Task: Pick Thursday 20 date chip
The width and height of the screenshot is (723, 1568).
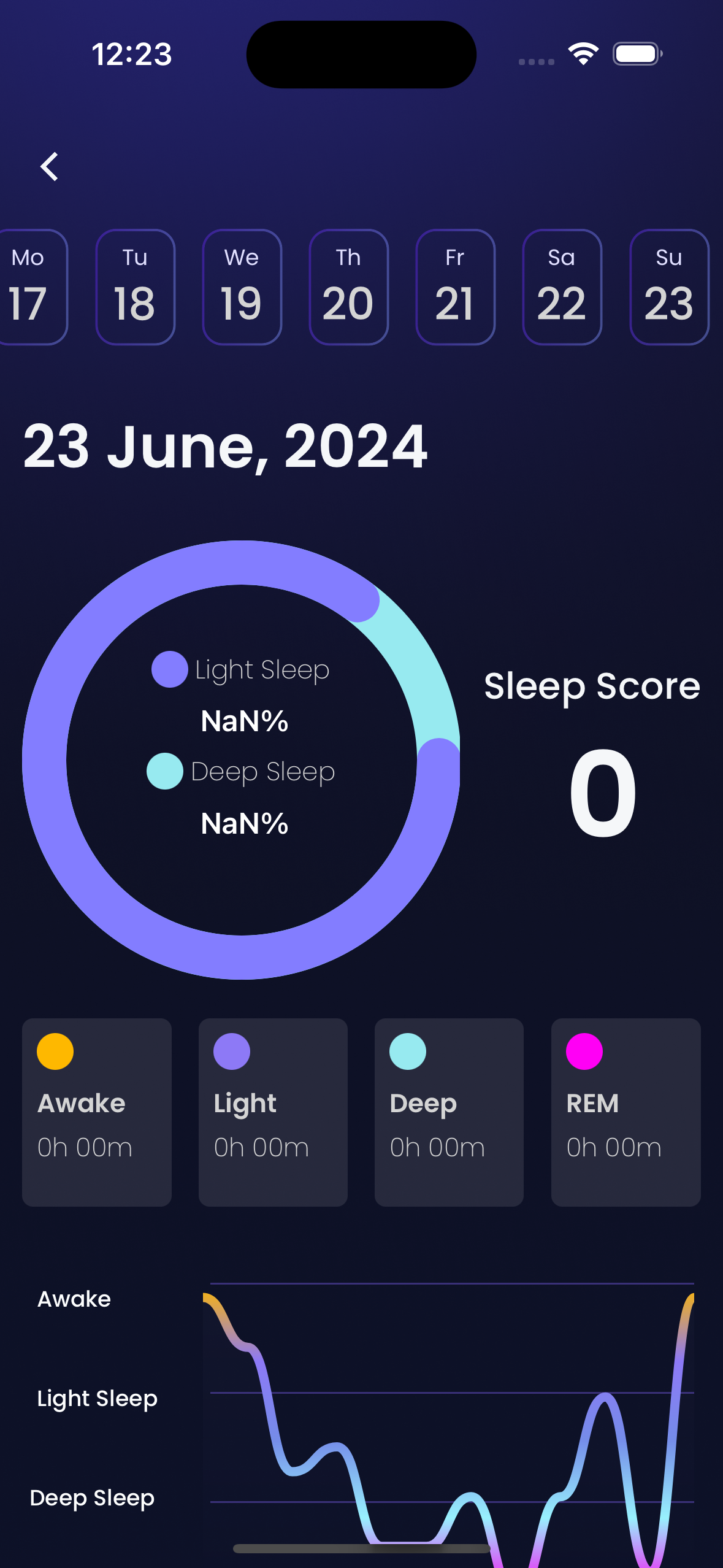Action: (348, 287)
